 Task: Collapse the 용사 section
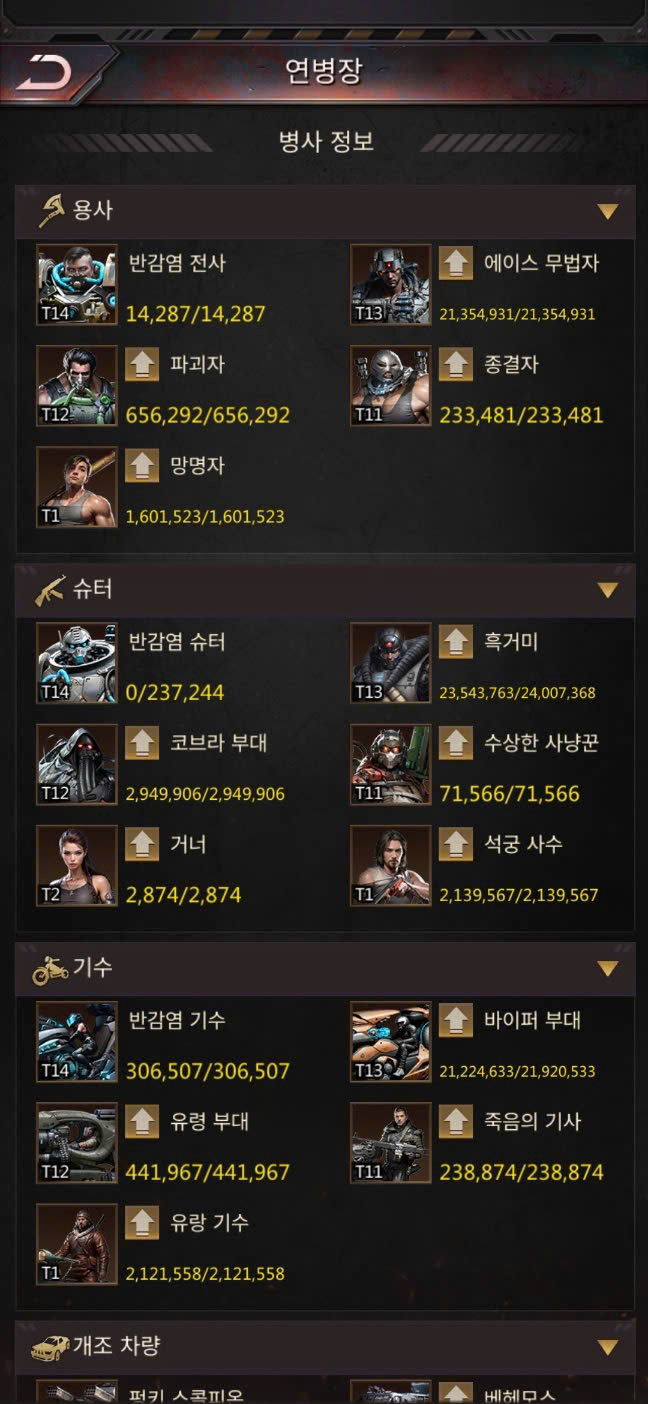(x=607, y=211)
